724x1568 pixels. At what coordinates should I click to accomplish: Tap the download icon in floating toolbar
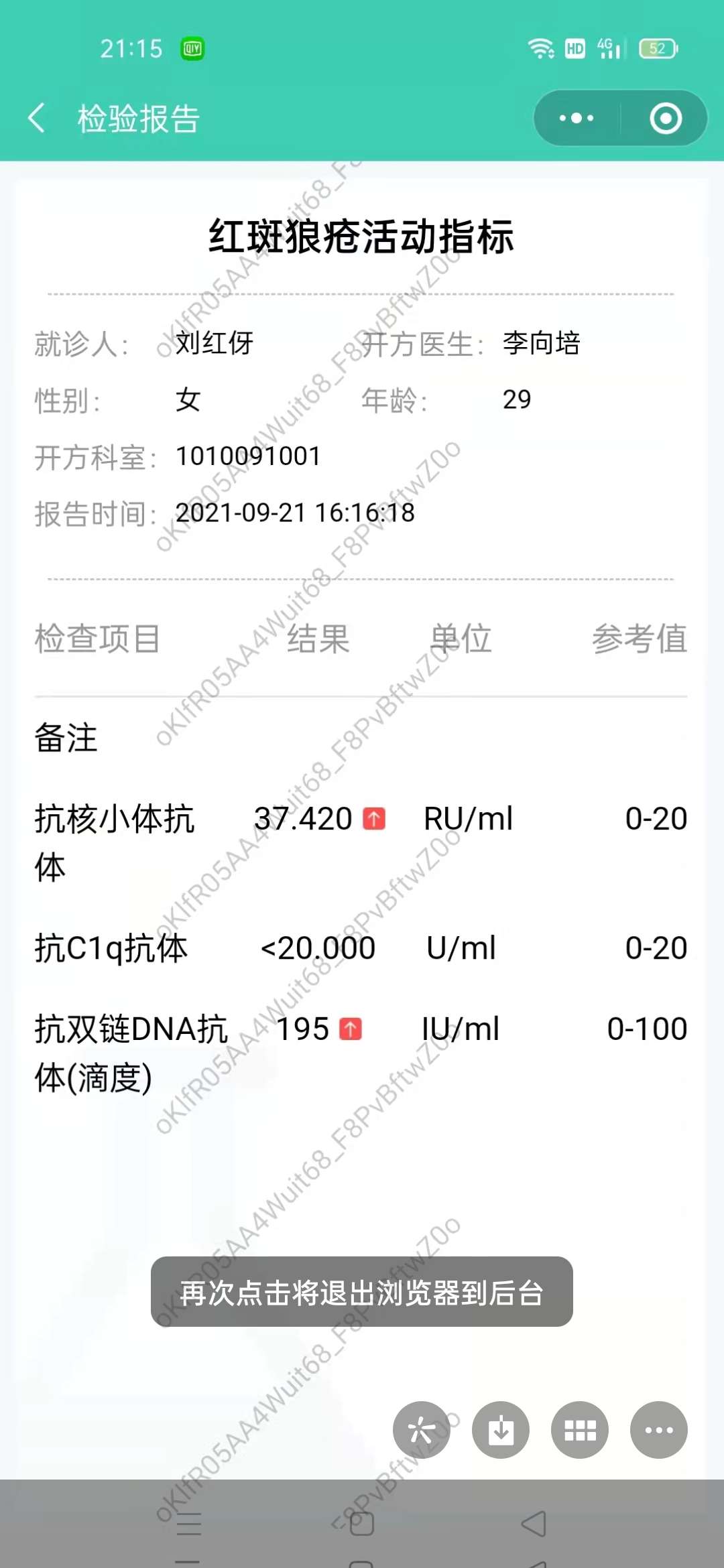point(500,1430)
